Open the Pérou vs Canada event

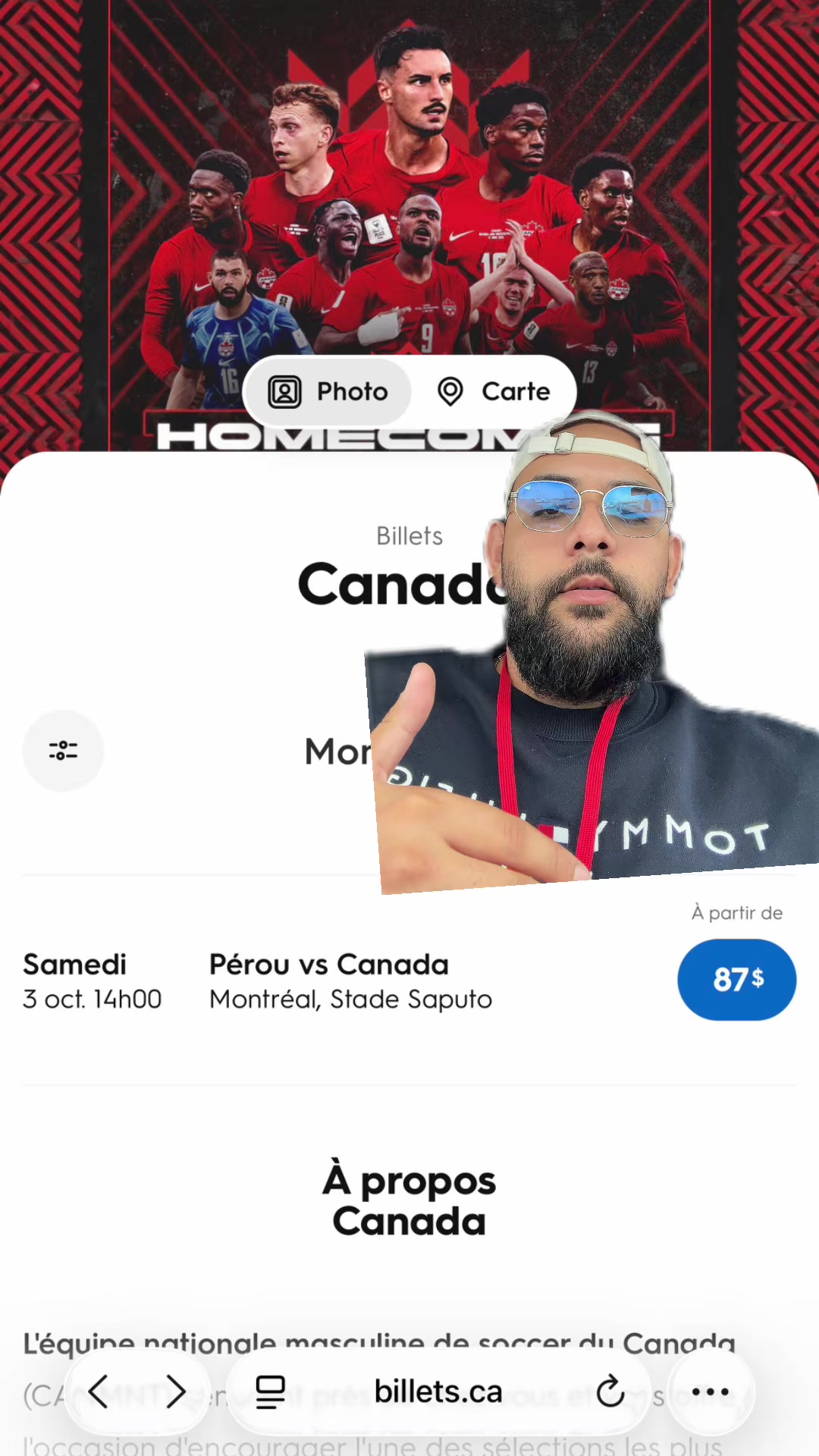click(x=328, y=965)
